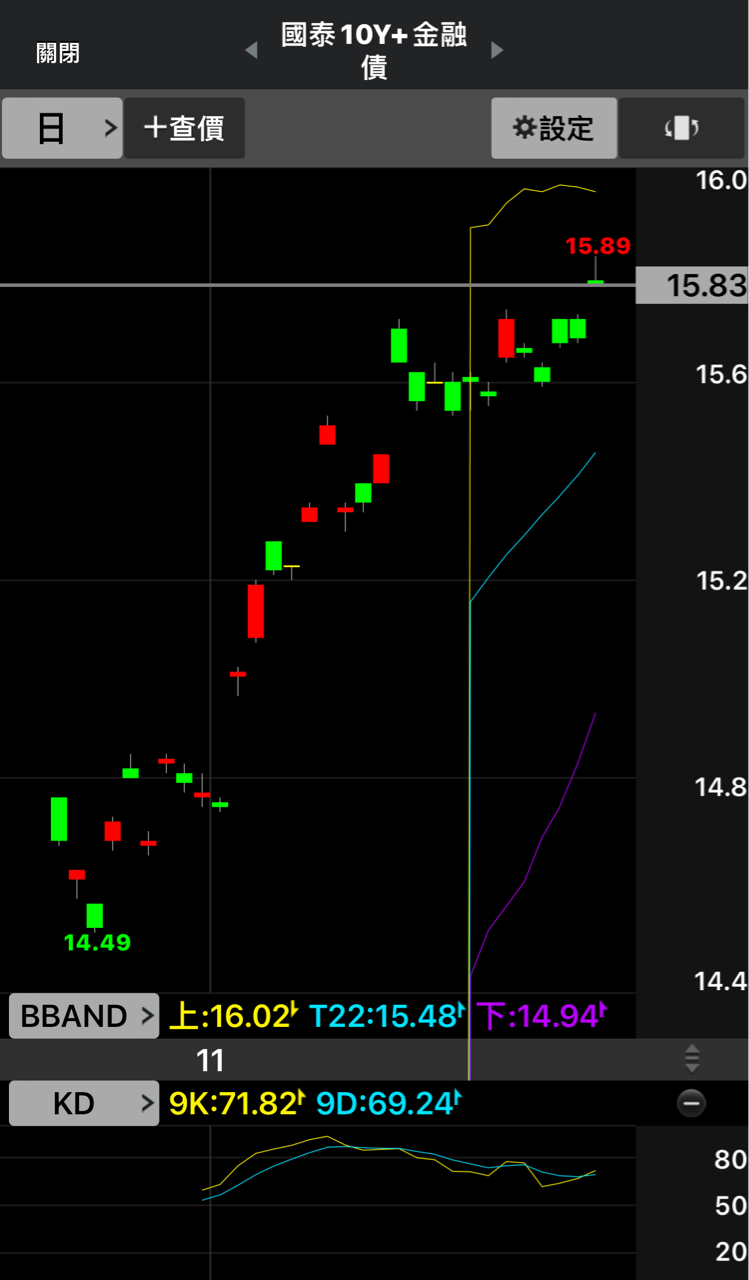Open chart 設定 settings
The width and height of the screenshot is (749, 1280).
pos(553,128)
